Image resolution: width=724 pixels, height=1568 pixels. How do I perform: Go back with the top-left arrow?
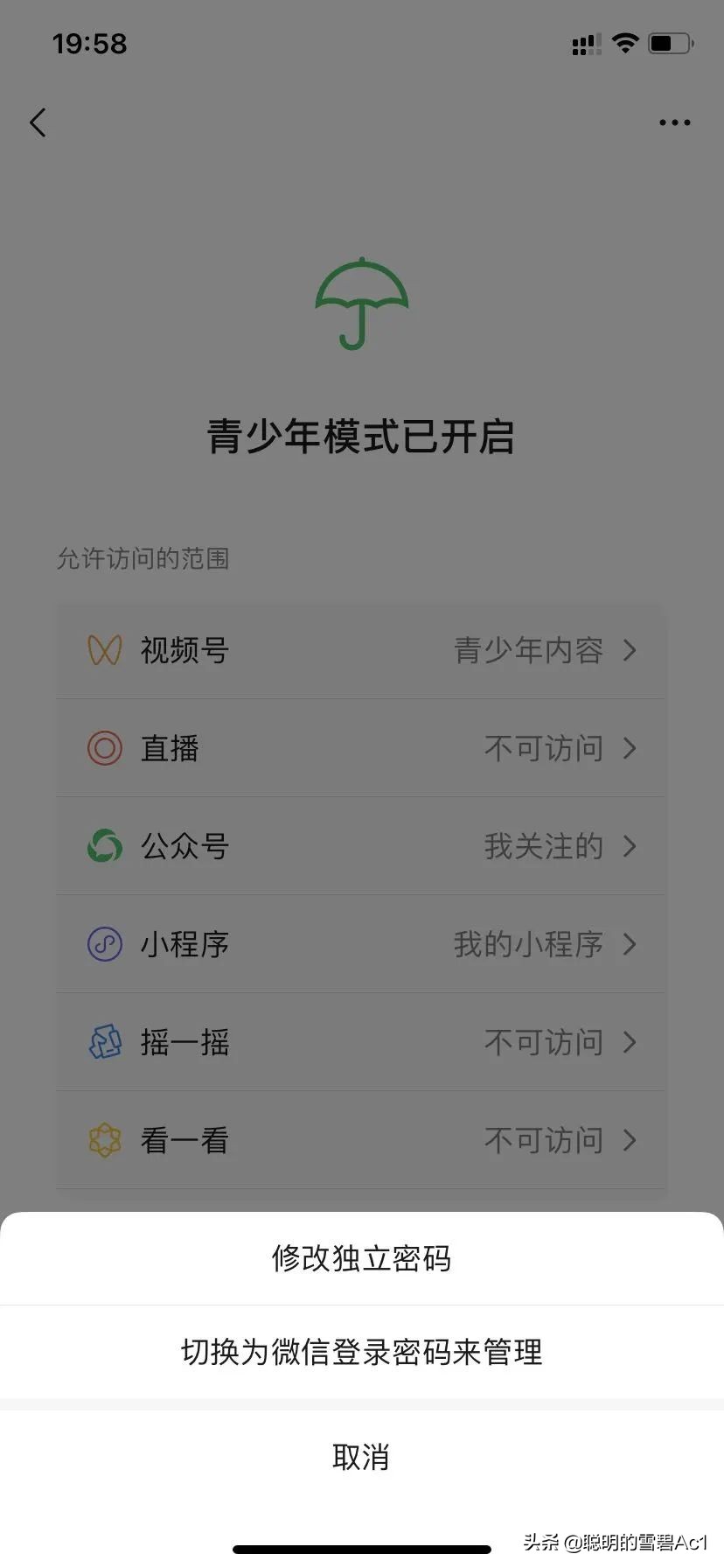pyautogui.click(x=38, y=122)
